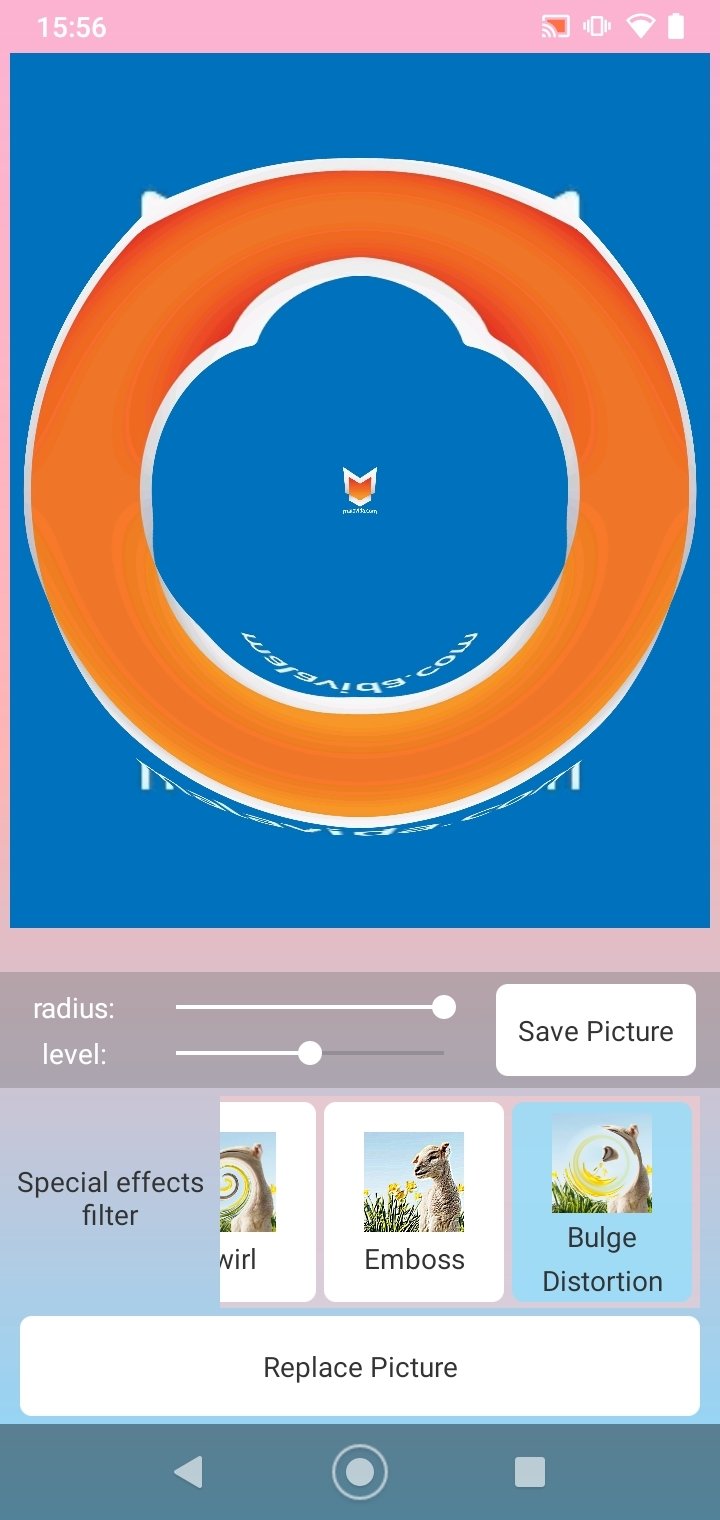
Task: Return to the home screen
Action: click(360, 1472)
